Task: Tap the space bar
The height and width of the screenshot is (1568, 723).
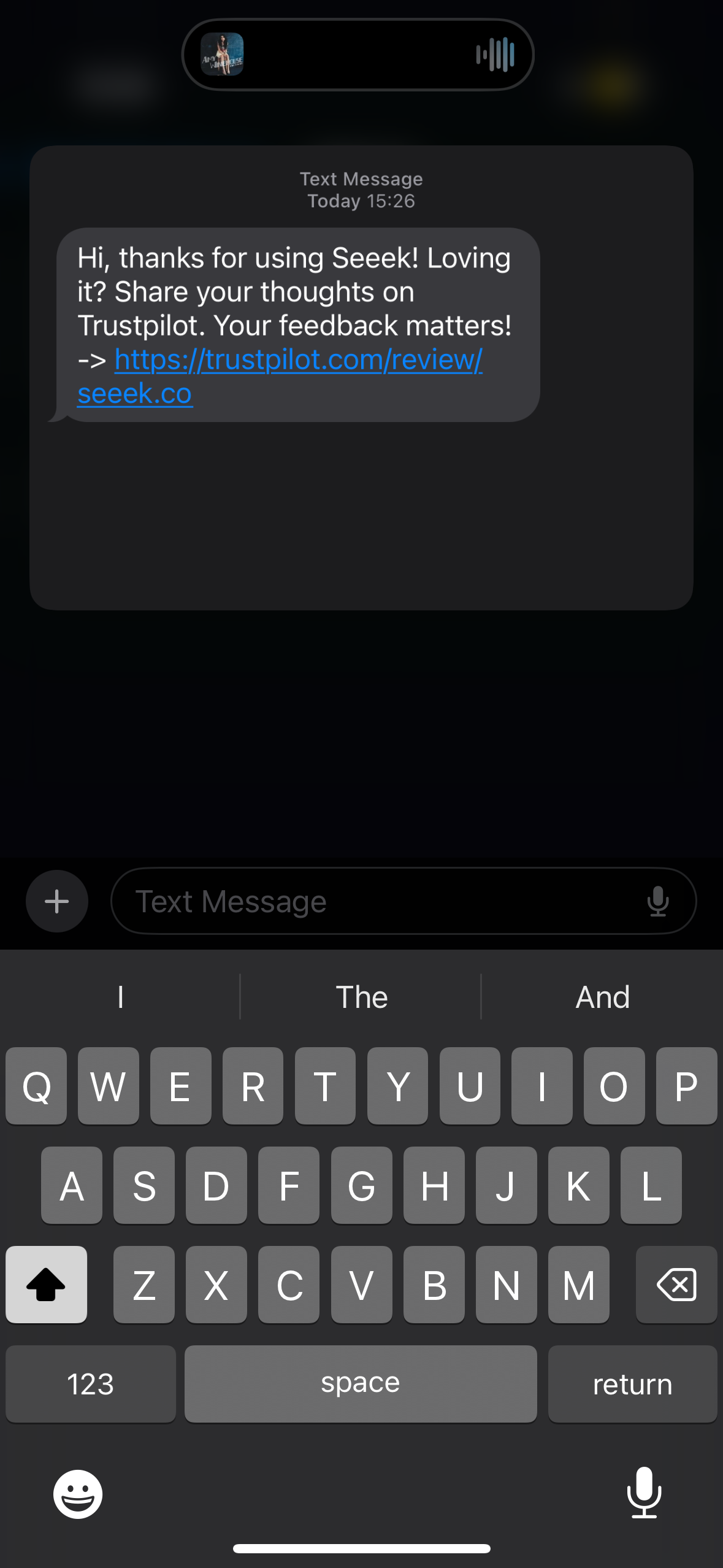Action: (x=361, y=1384)
